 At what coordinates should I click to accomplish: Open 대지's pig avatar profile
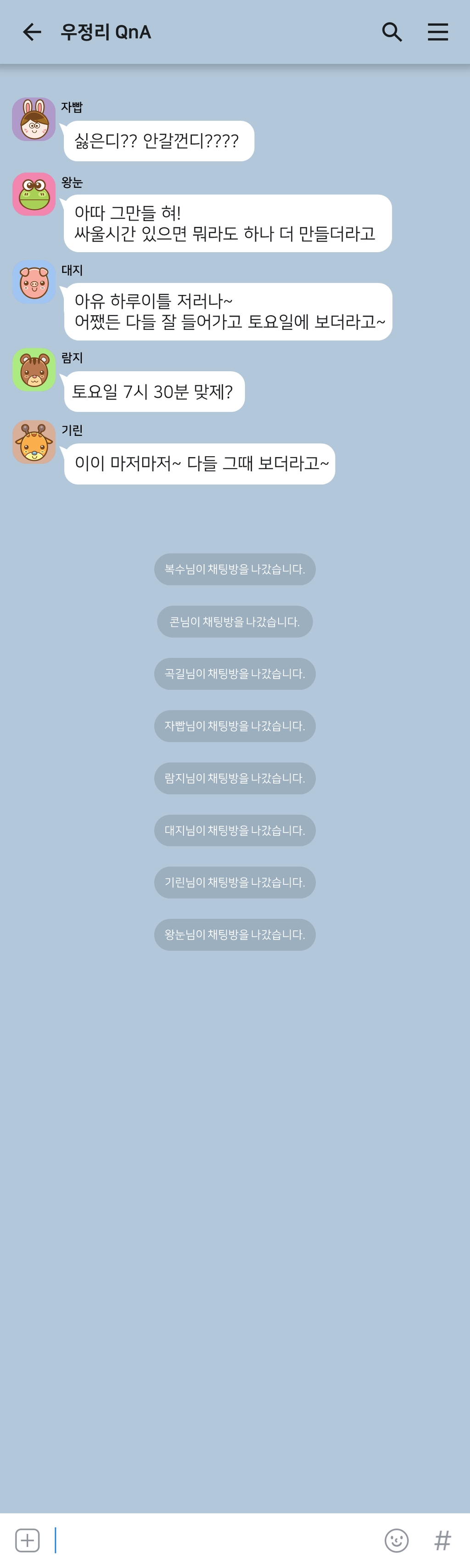click(34, 282)
